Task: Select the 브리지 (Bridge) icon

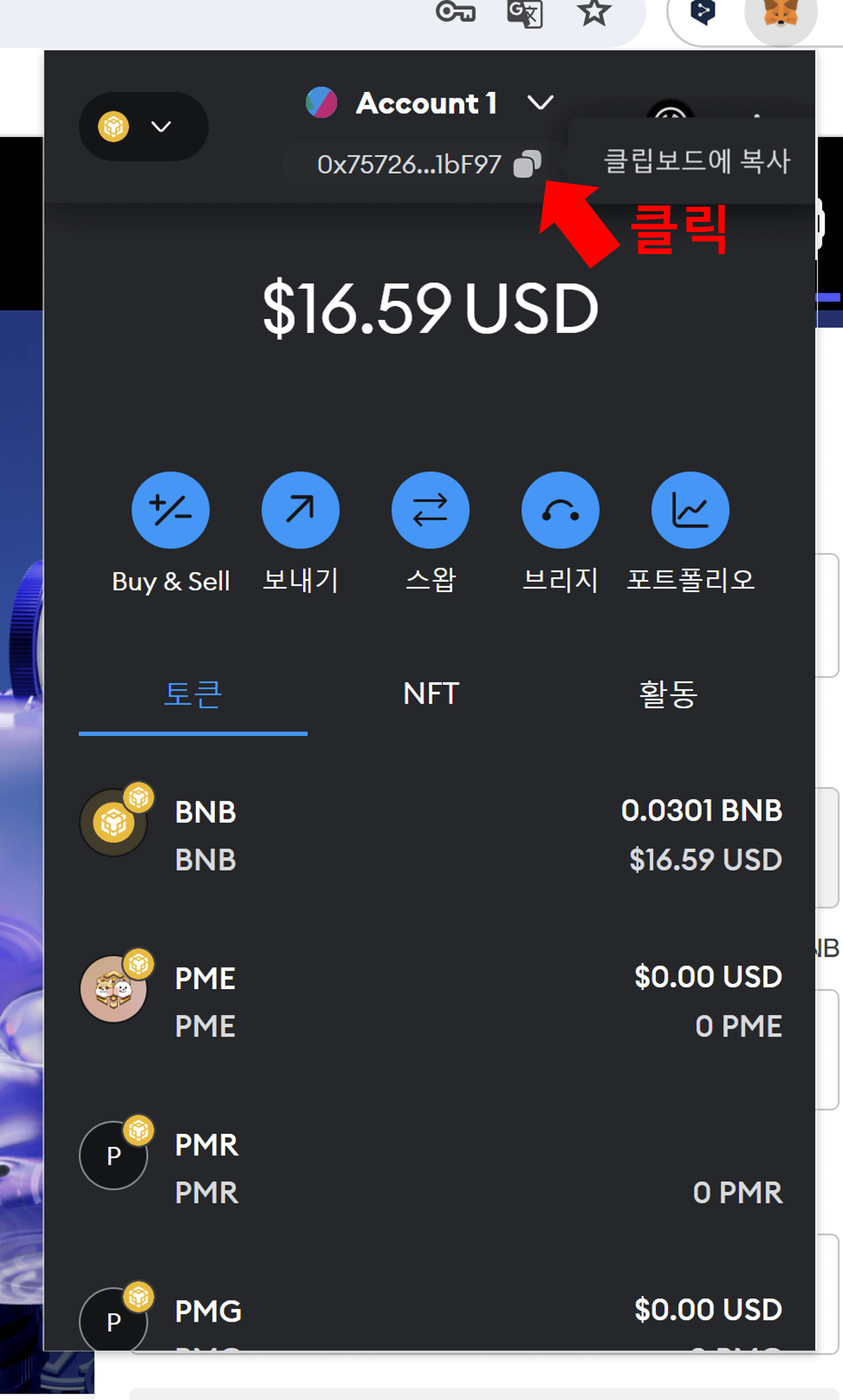Action: pyautogui.click(x=560, y=510)
